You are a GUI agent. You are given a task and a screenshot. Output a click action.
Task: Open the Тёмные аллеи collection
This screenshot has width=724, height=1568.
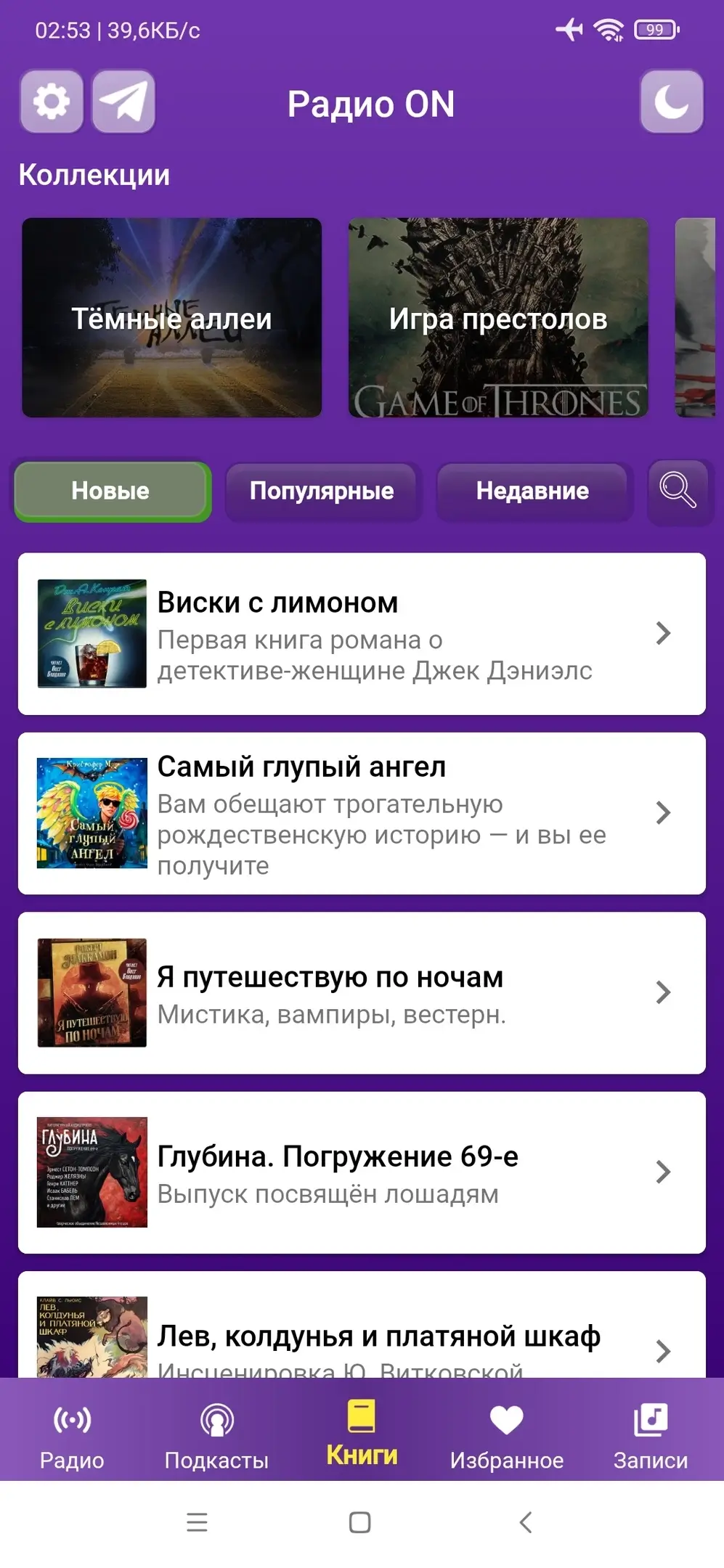pos(172,318)
